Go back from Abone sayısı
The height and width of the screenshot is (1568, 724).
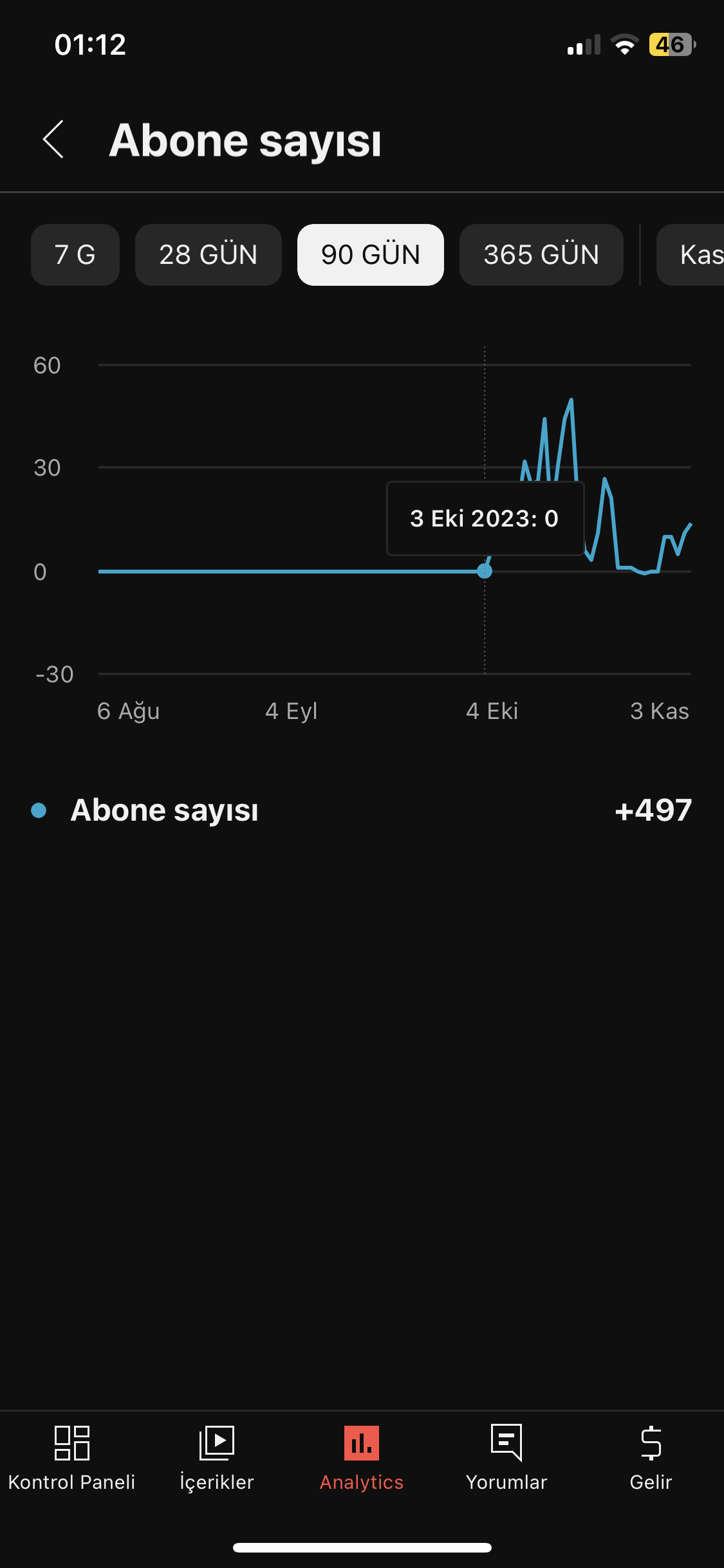pyautogui.click(x=53, y=139)
